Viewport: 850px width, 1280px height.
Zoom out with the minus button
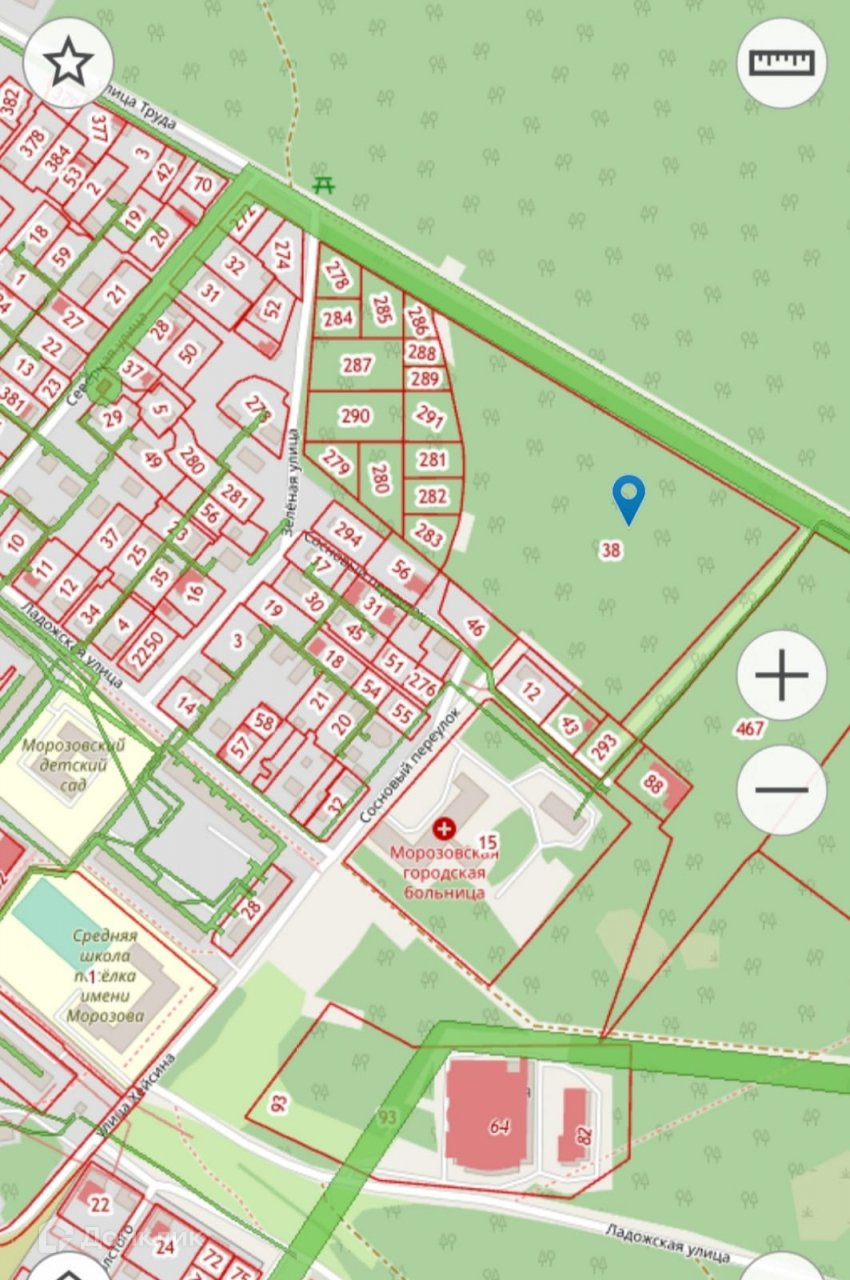point(782,790)
